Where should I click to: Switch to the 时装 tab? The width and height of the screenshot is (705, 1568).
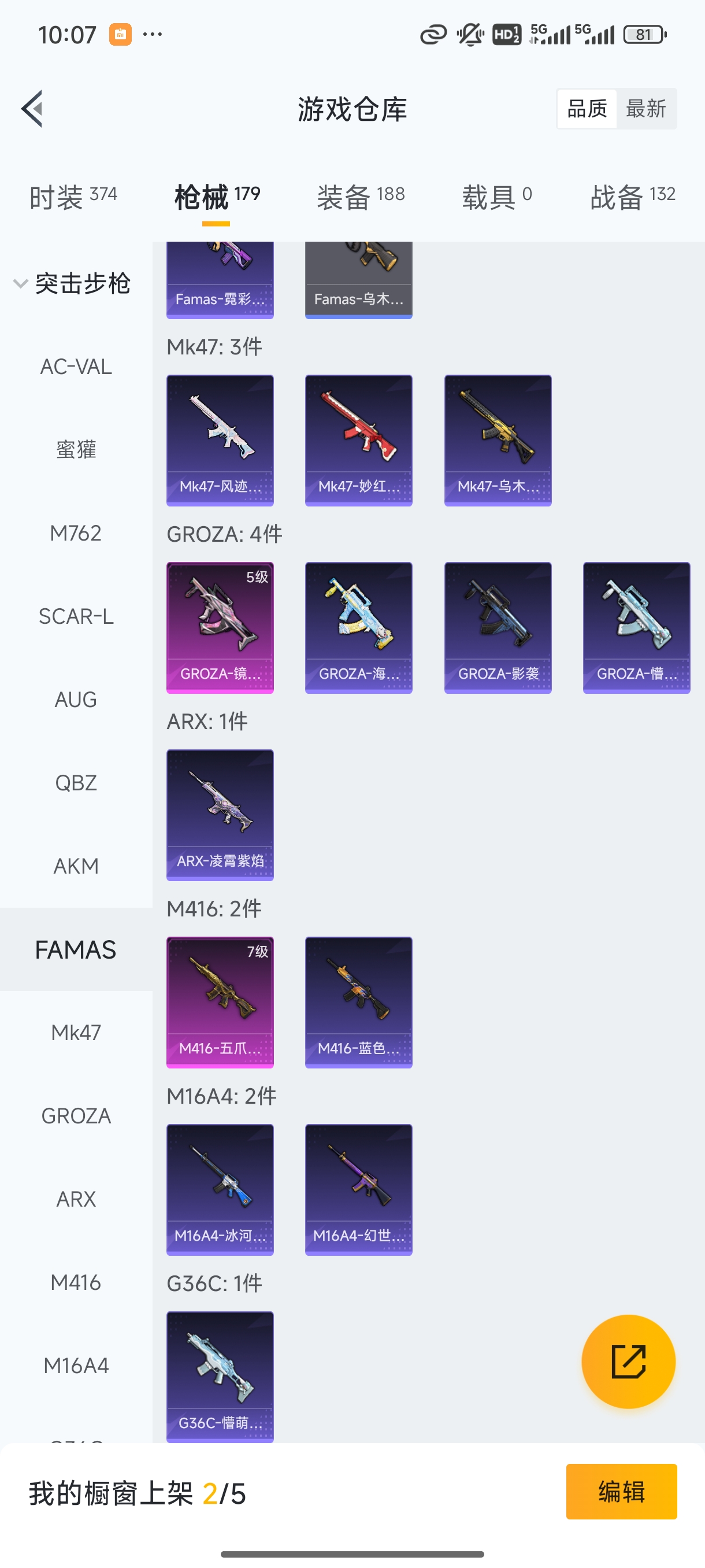(x=73, y=197)
